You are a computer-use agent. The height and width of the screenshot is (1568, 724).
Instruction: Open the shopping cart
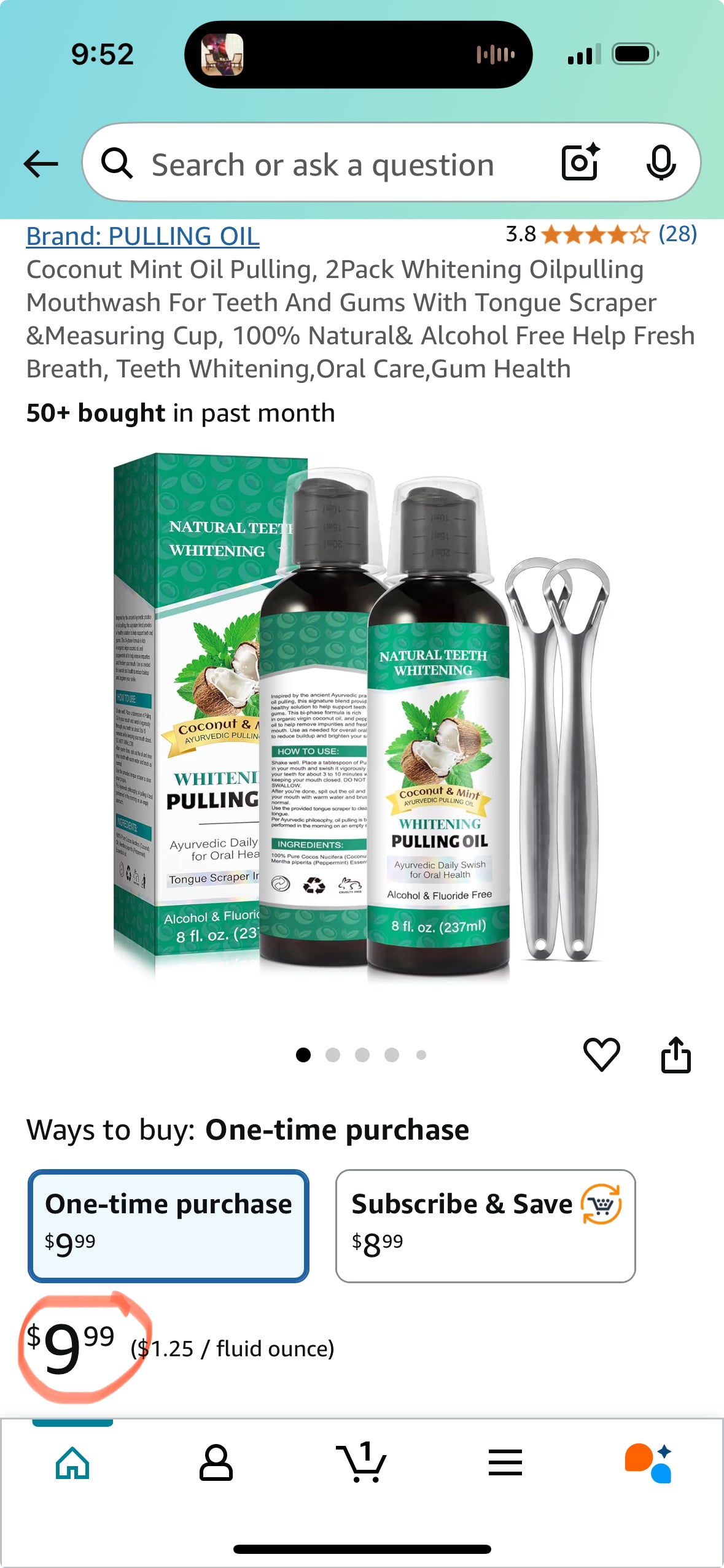pyautogui.click(x=362, y=1463)
